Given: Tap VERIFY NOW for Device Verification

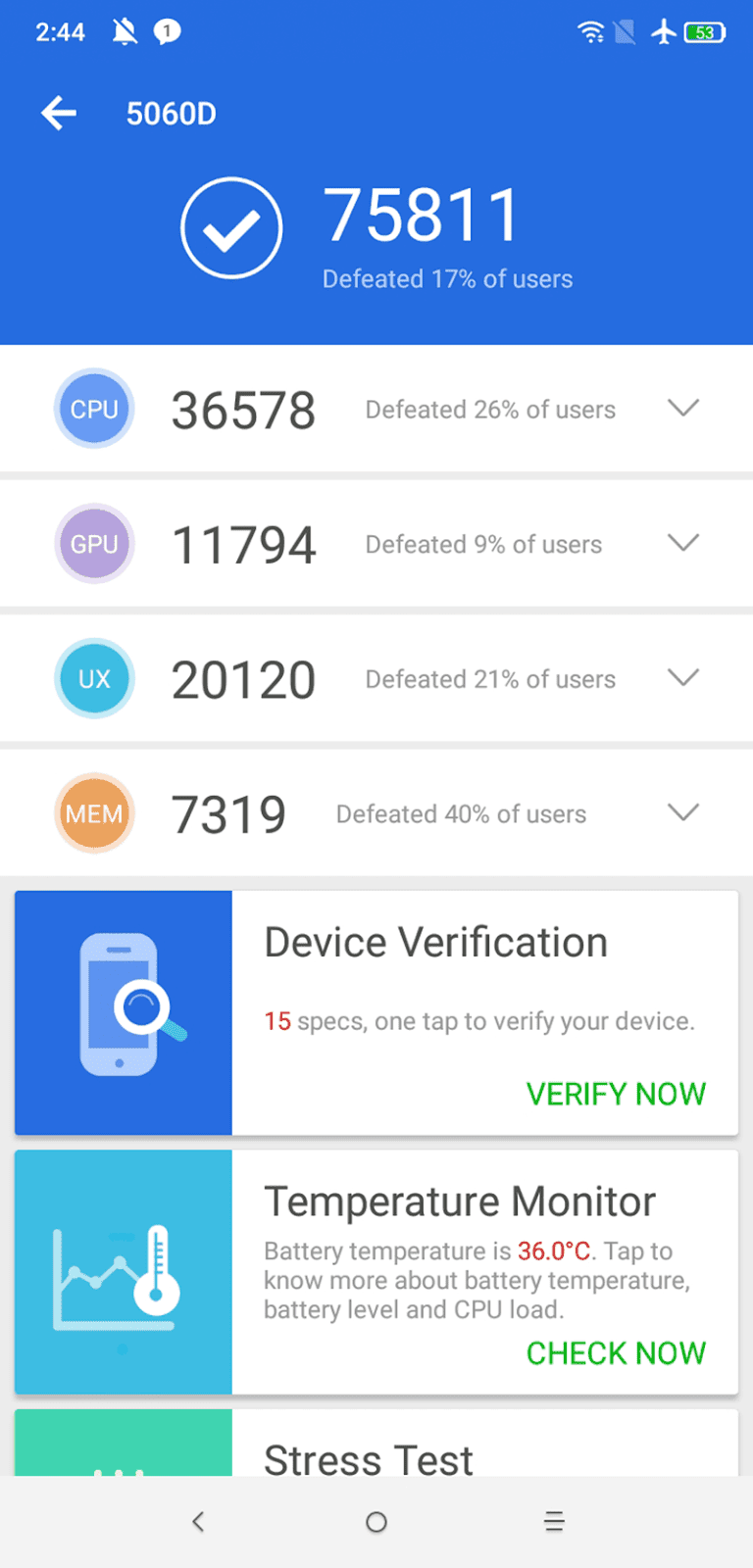Looking at the screenshot, I should point(616,1094).
